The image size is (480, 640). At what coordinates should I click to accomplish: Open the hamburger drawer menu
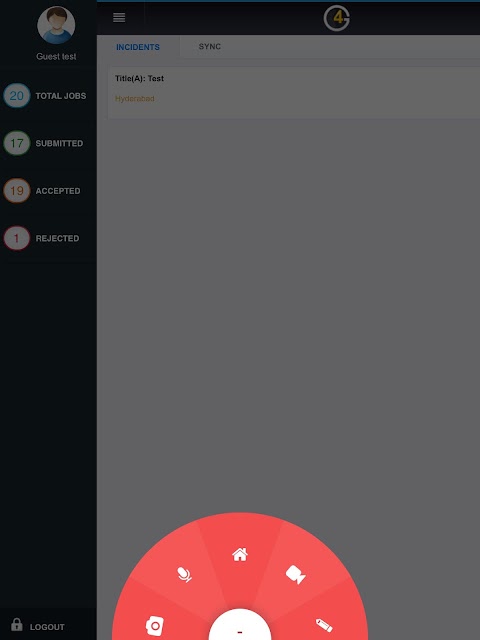[x=119, y=18]
